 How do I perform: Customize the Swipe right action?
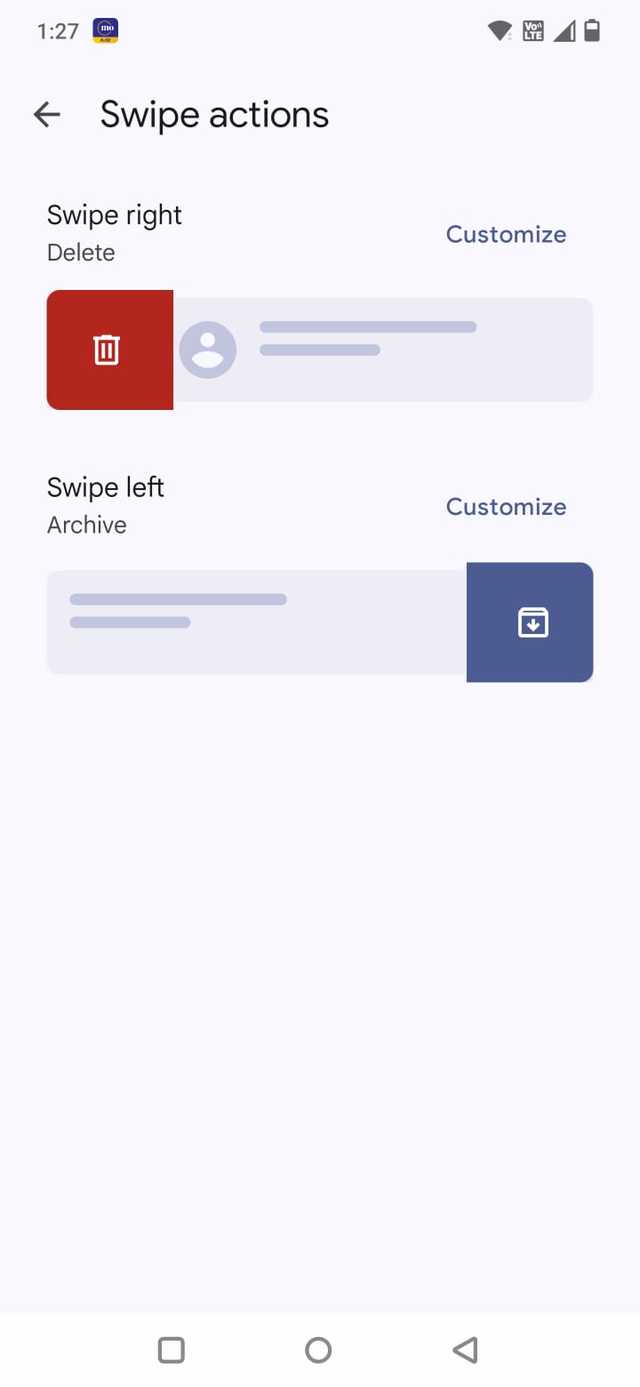tap(505, 235)
